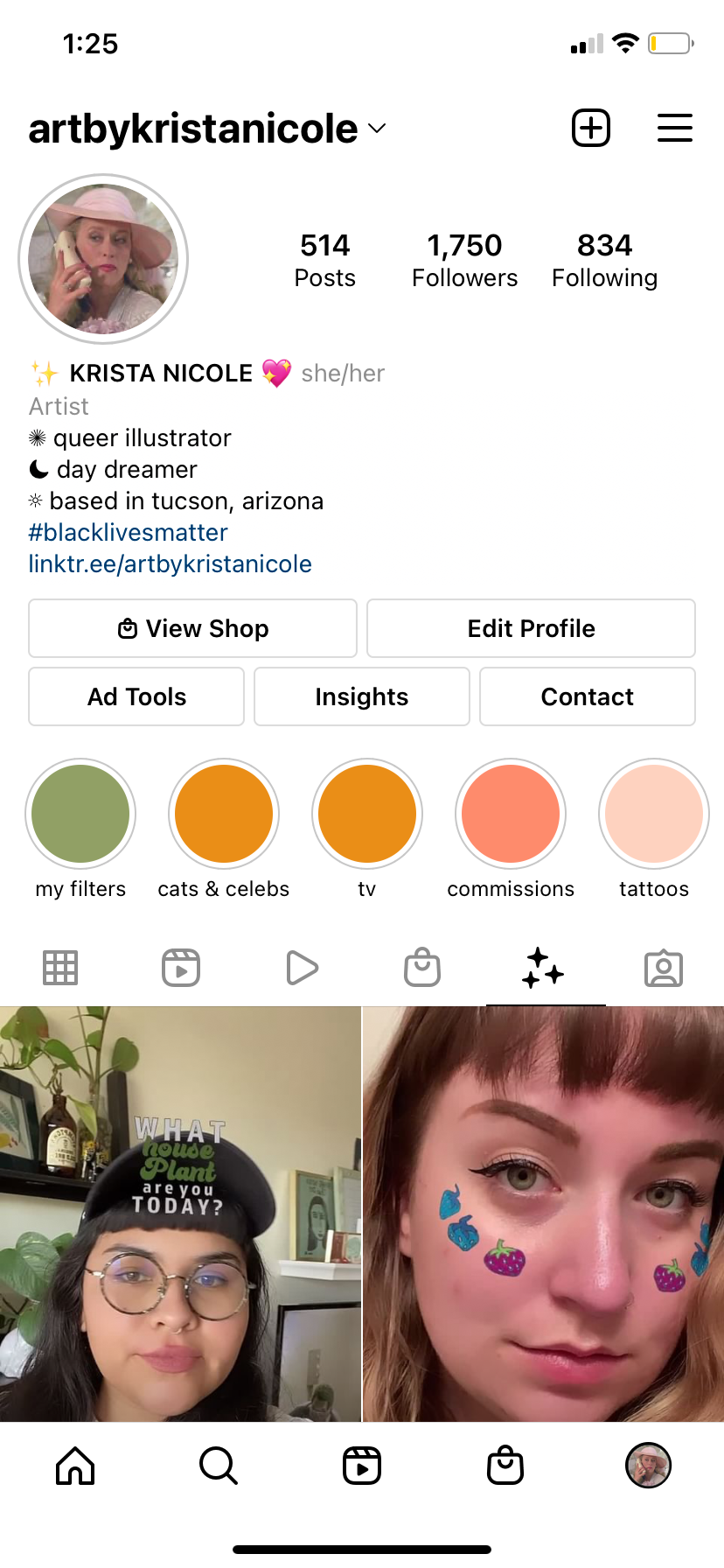
Task: Open the Search tab in bottom bar
Action: 219,1465
